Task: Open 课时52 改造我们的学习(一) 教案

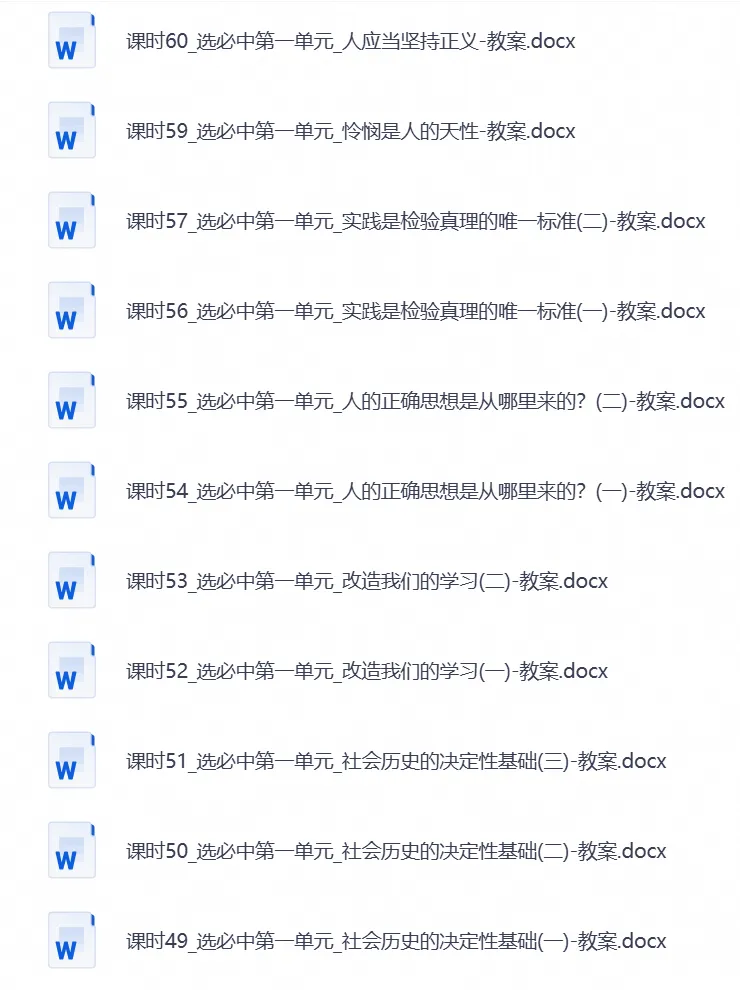Action: tap(367, 671)
